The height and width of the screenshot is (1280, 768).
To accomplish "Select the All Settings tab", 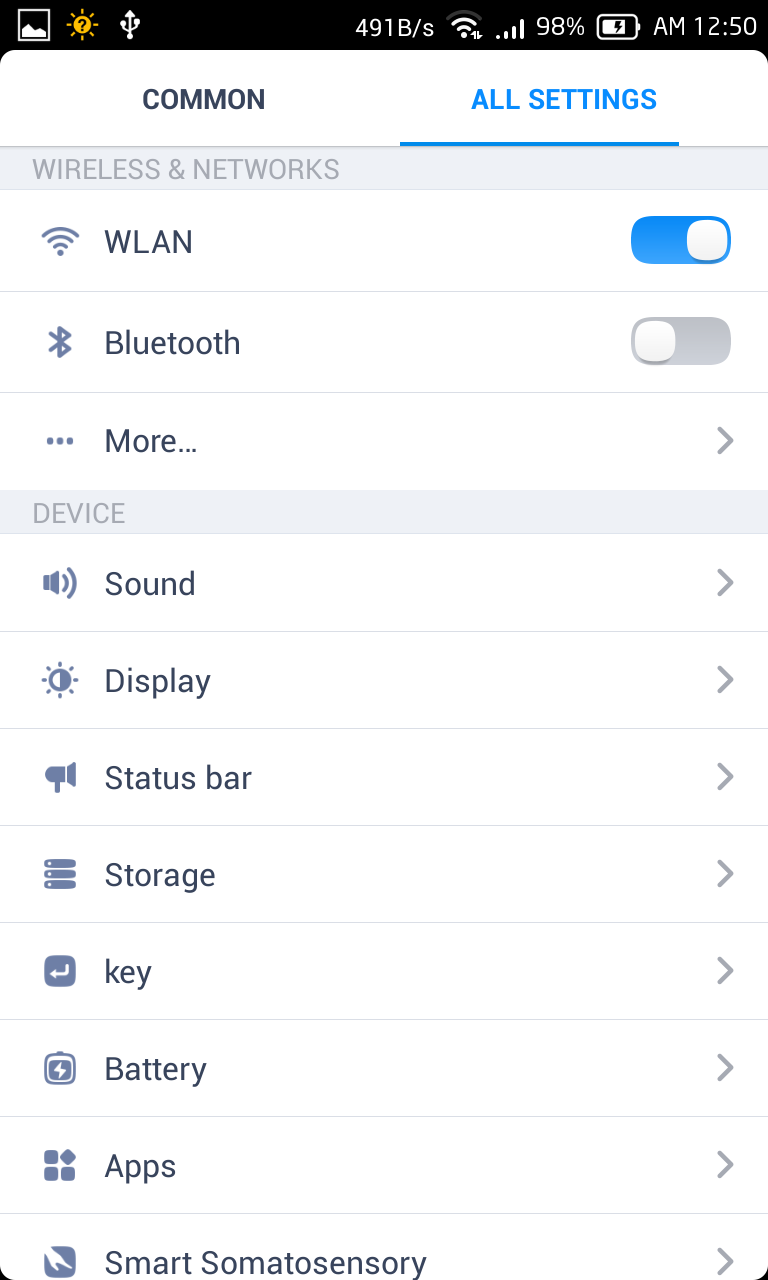I will [x=563, y=99].
